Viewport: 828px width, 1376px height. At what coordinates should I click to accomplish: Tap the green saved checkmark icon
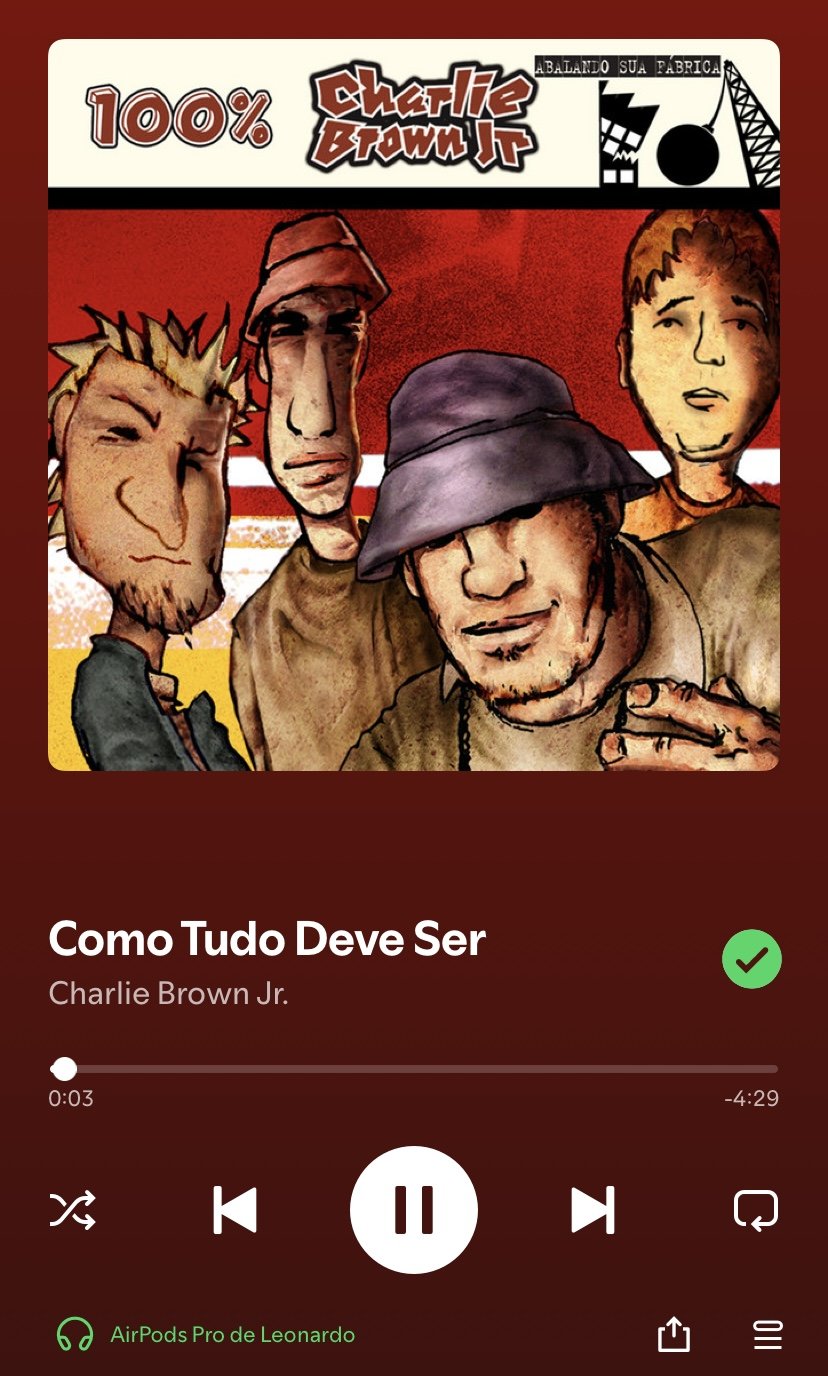[752, 959]
